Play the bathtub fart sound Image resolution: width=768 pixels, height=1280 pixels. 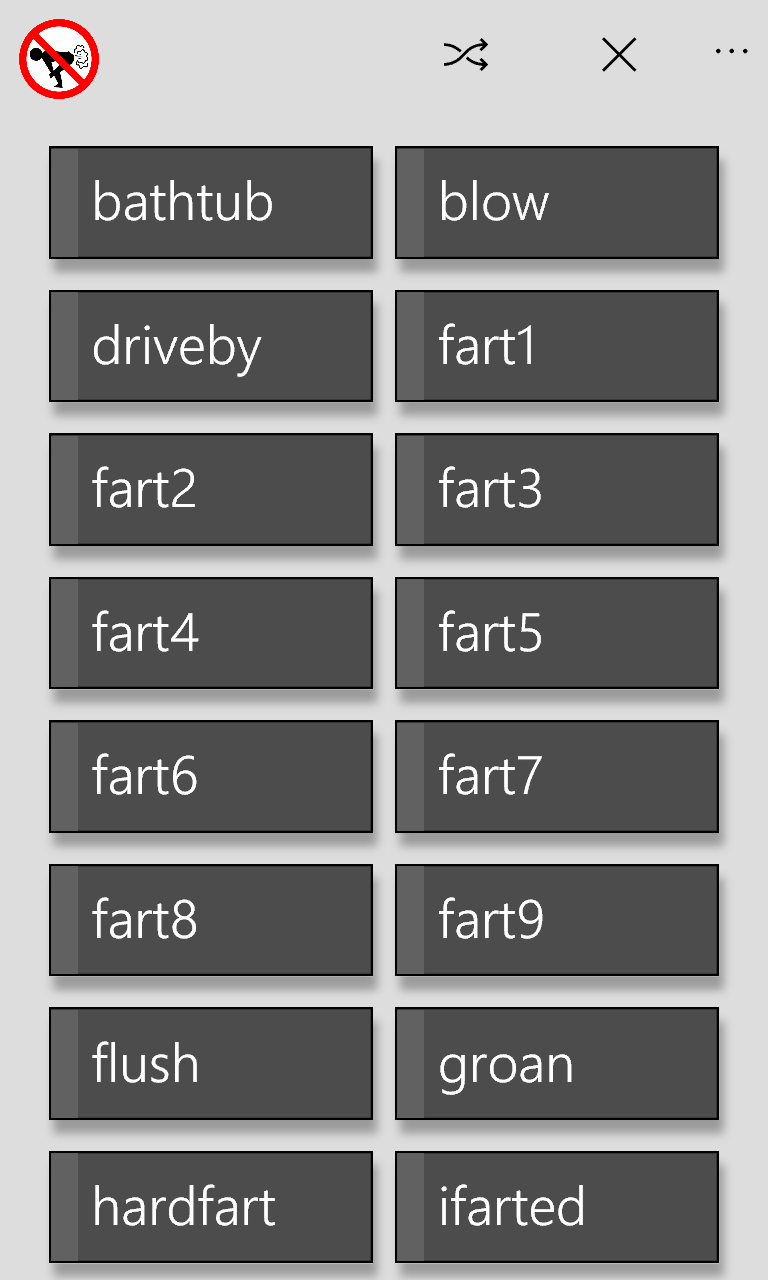[x=210, y=202]
